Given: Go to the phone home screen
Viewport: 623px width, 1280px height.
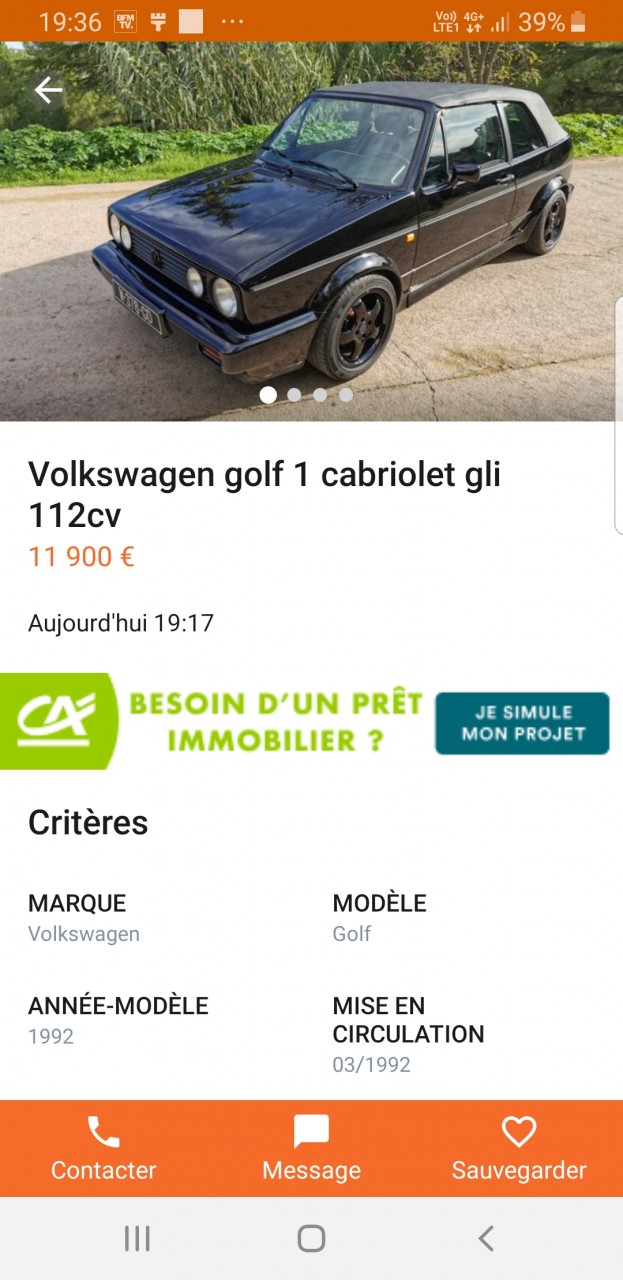Looking at the screenshot, I should pos(311,1239).
